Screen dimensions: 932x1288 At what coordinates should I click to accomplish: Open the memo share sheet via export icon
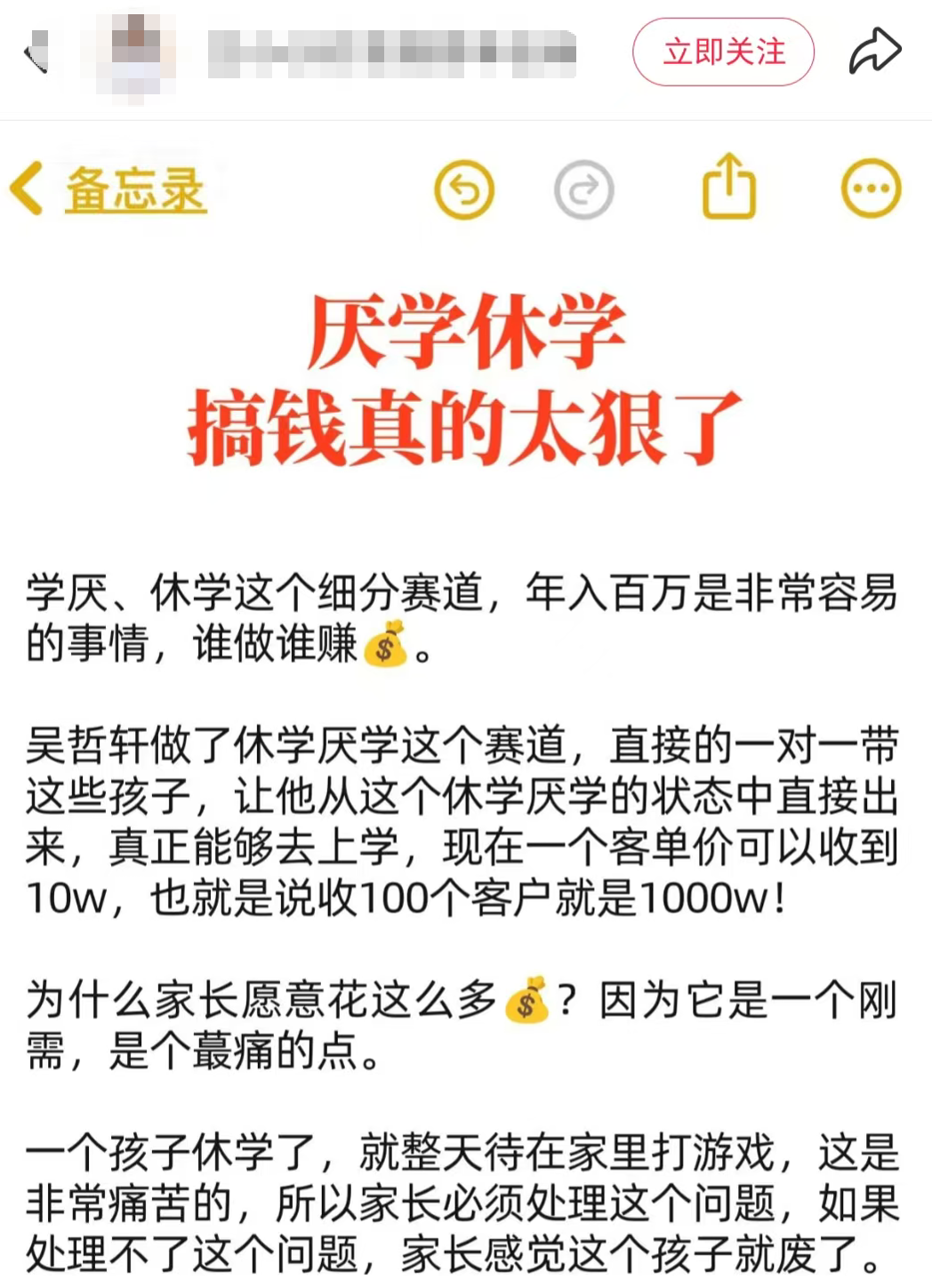coord(727,188)
